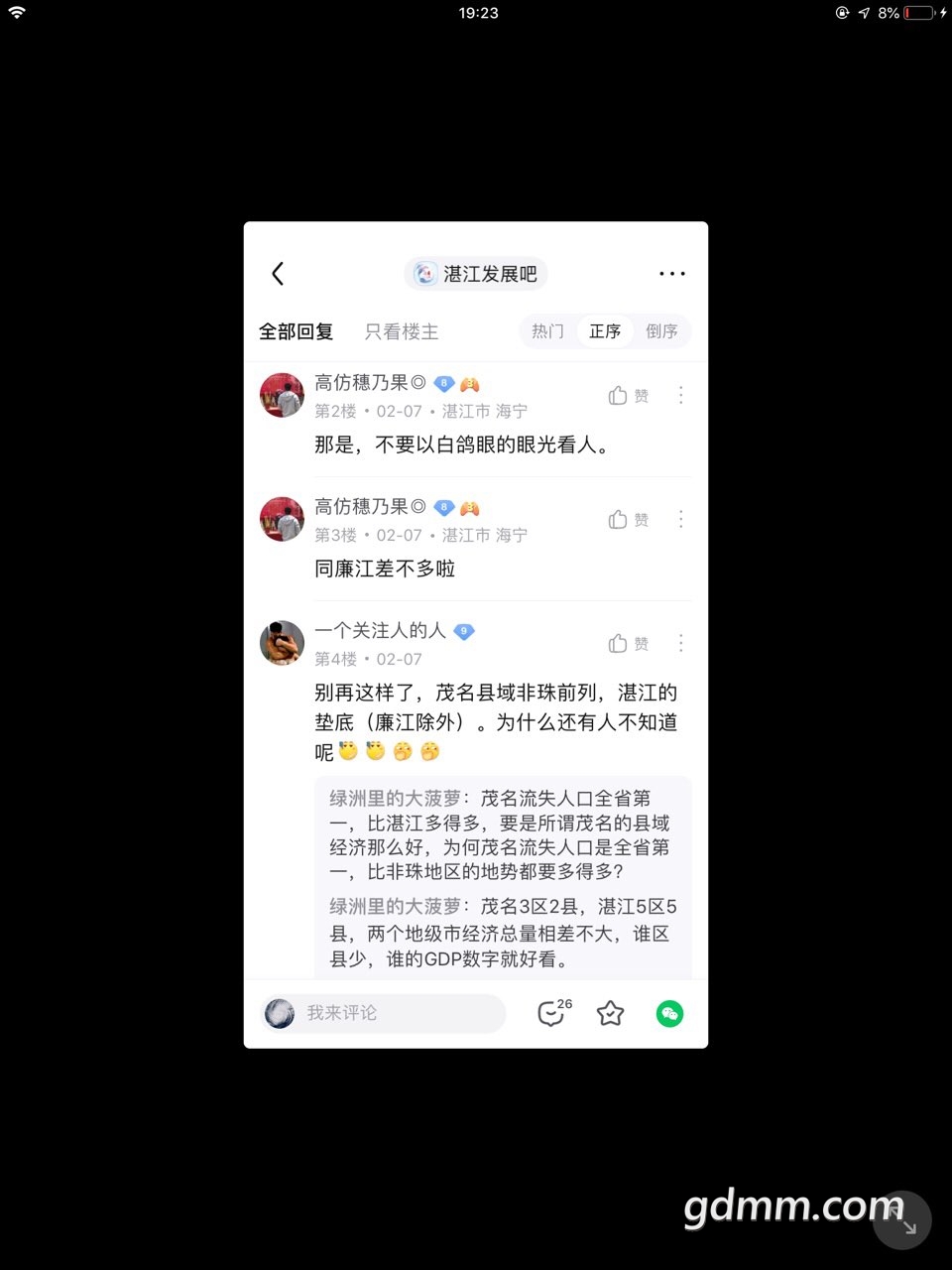Like the 第3楼 reply
Screen dimensions: 952x1270
pyautogui.click(x=628, y=520)
